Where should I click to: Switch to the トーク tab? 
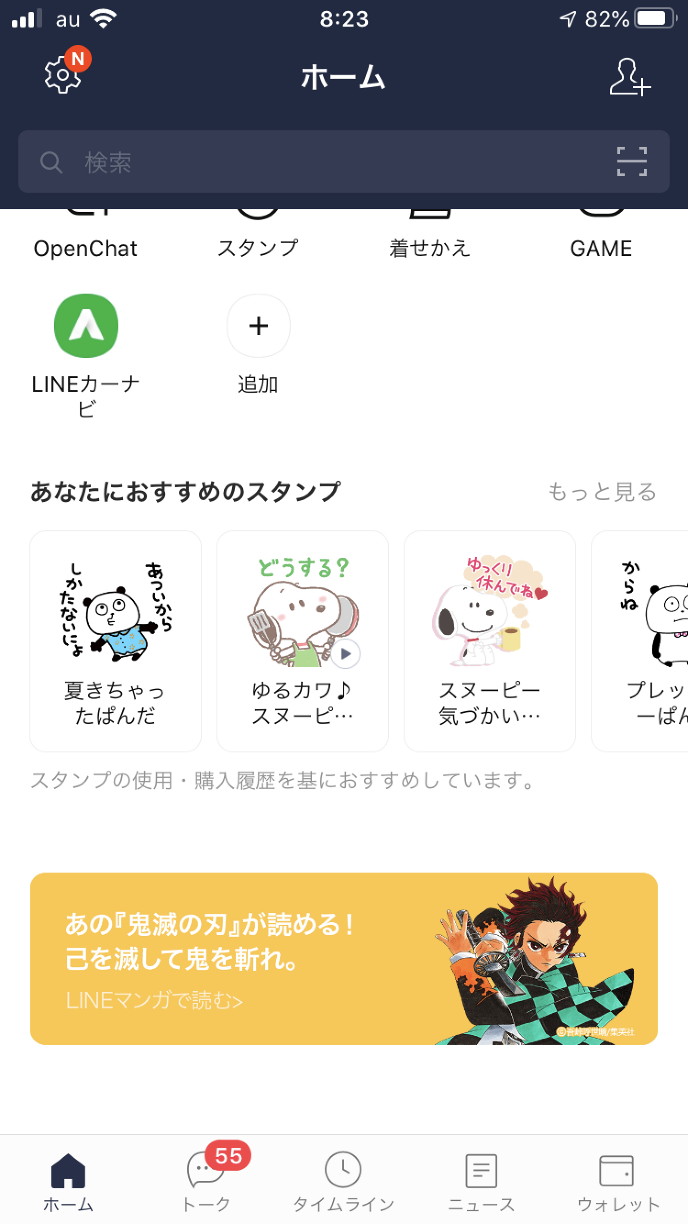tap(206, 1181)
